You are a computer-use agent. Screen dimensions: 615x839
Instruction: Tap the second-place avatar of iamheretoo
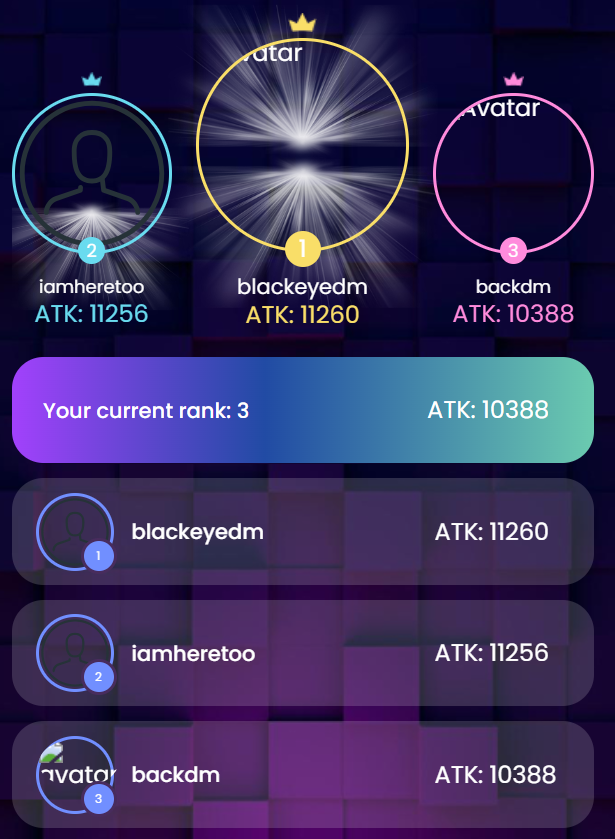[x=92, y=173]
